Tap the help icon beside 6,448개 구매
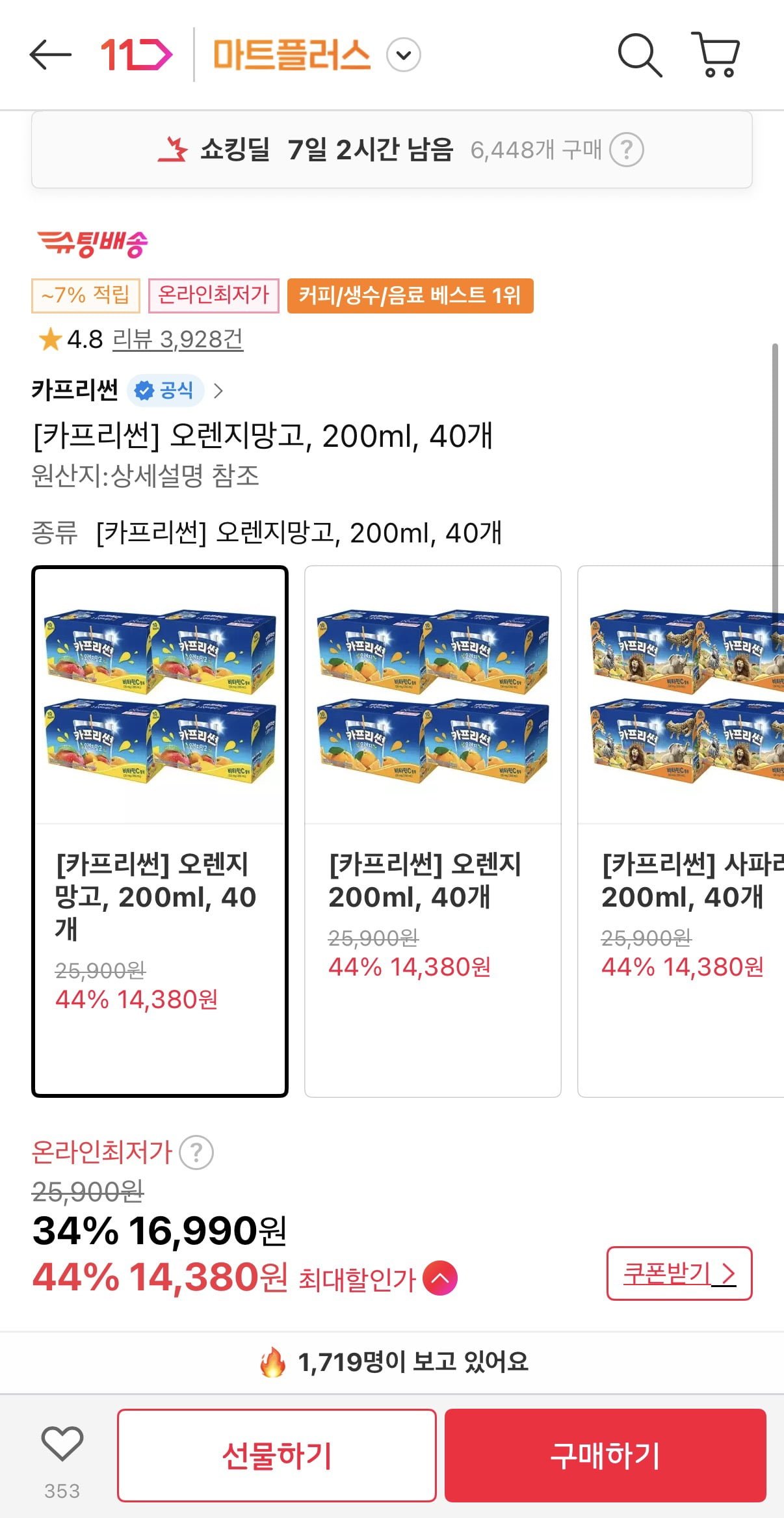Image resolution: width=784 pixels, height=1518 pixels. tap(627, 150)
